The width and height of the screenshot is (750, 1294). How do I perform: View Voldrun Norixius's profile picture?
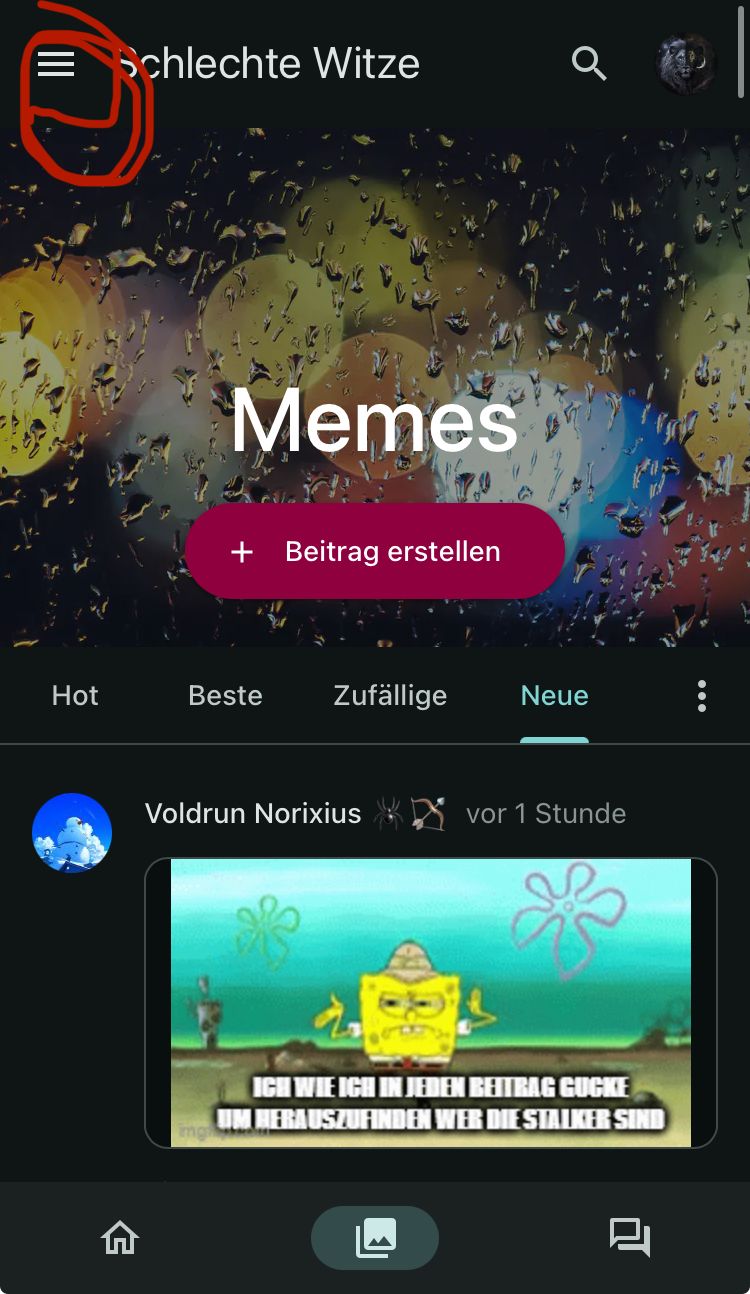pos(72,833)
